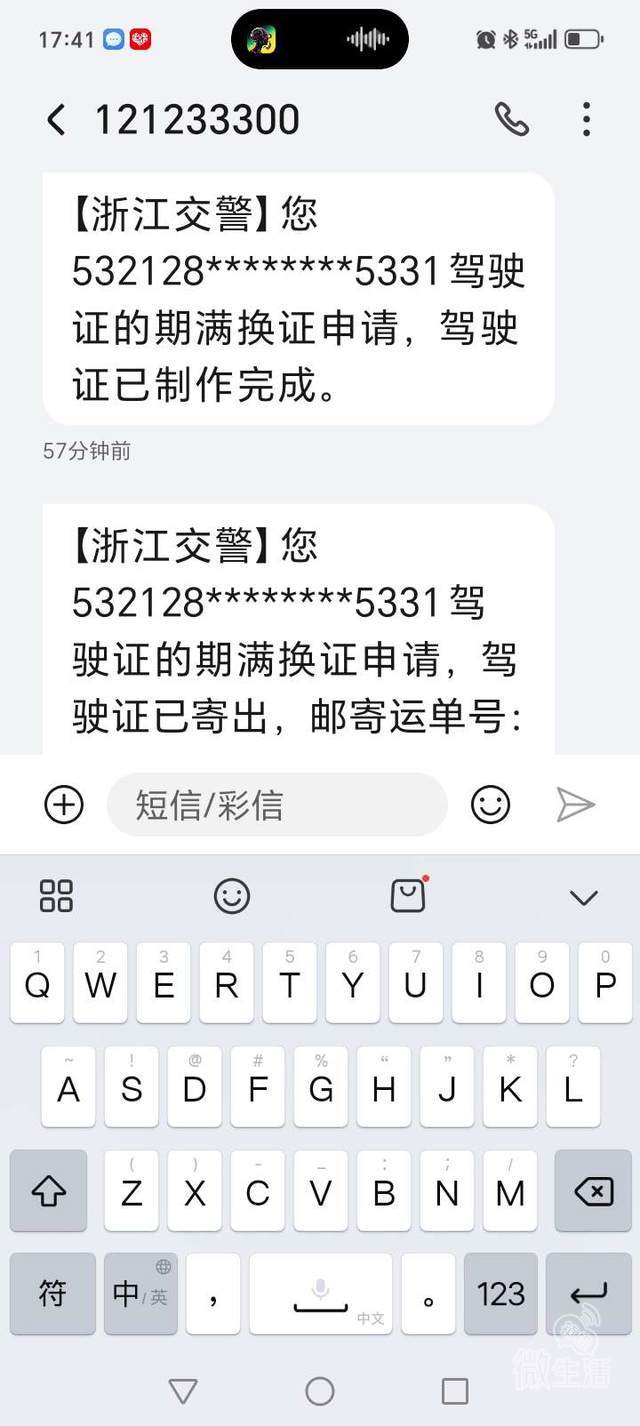Screen dimensions: 640x1426
Task: Tap the attachment plus icon
Action: pyautogui.click(x=64, y=805)
